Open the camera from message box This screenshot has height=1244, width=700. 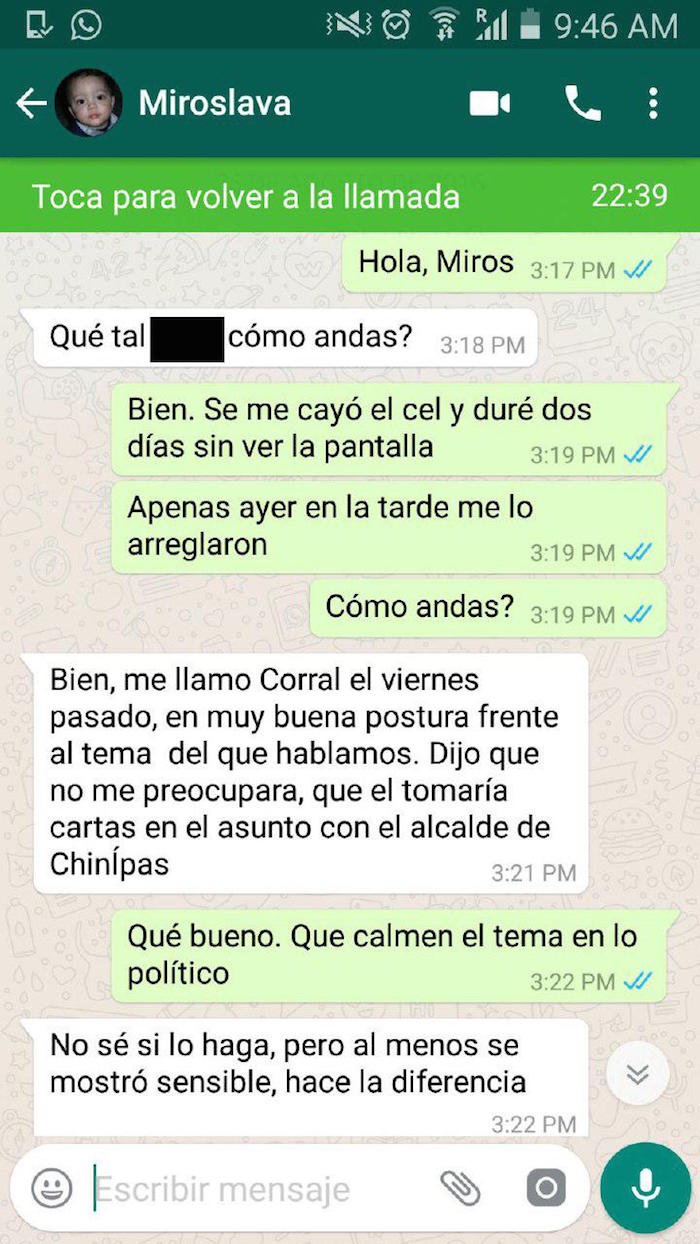[x=546, y=1188]
